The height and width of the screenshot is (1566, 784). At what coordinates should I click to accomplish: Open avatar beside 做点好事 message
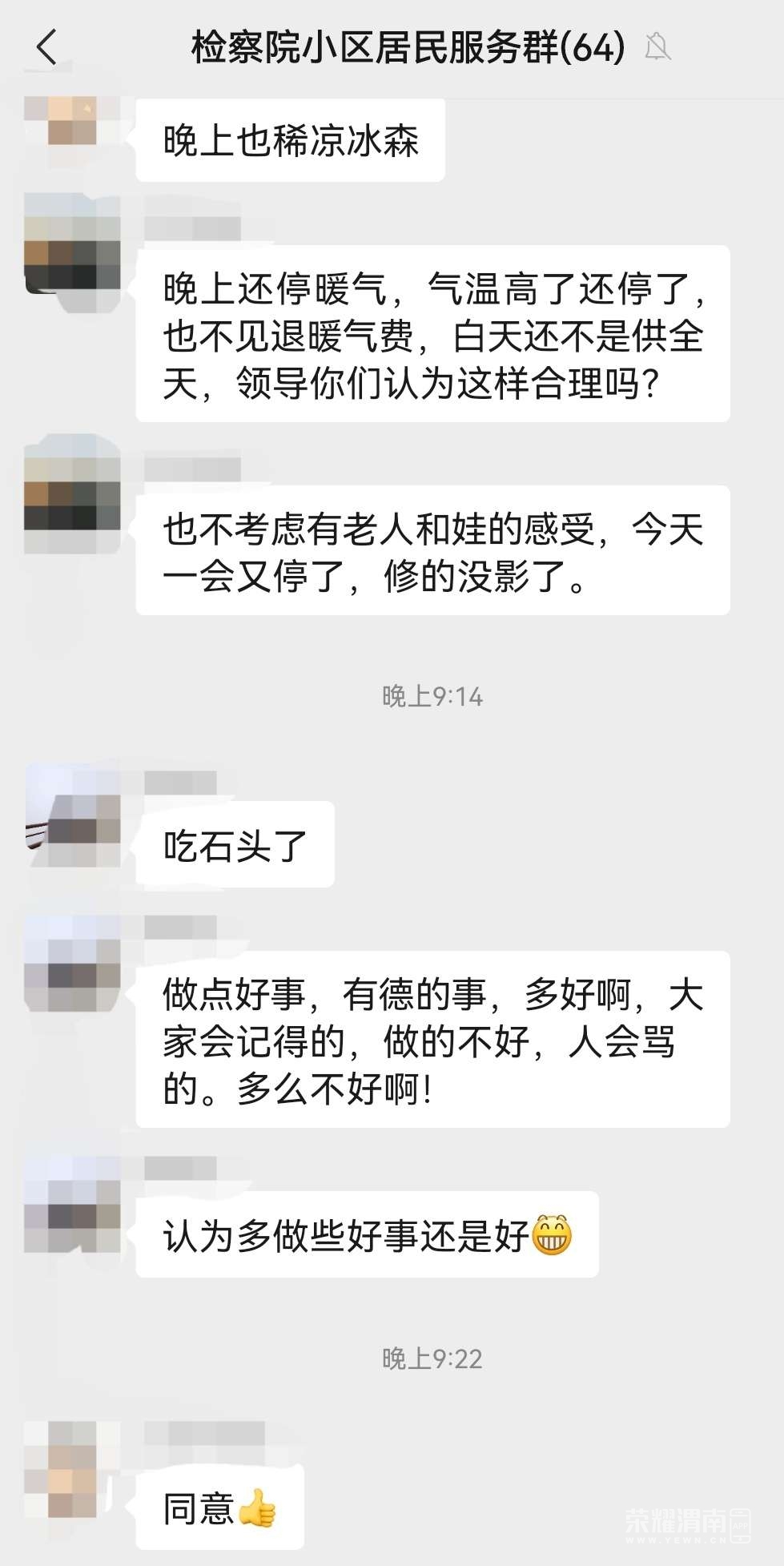(72, 964)
